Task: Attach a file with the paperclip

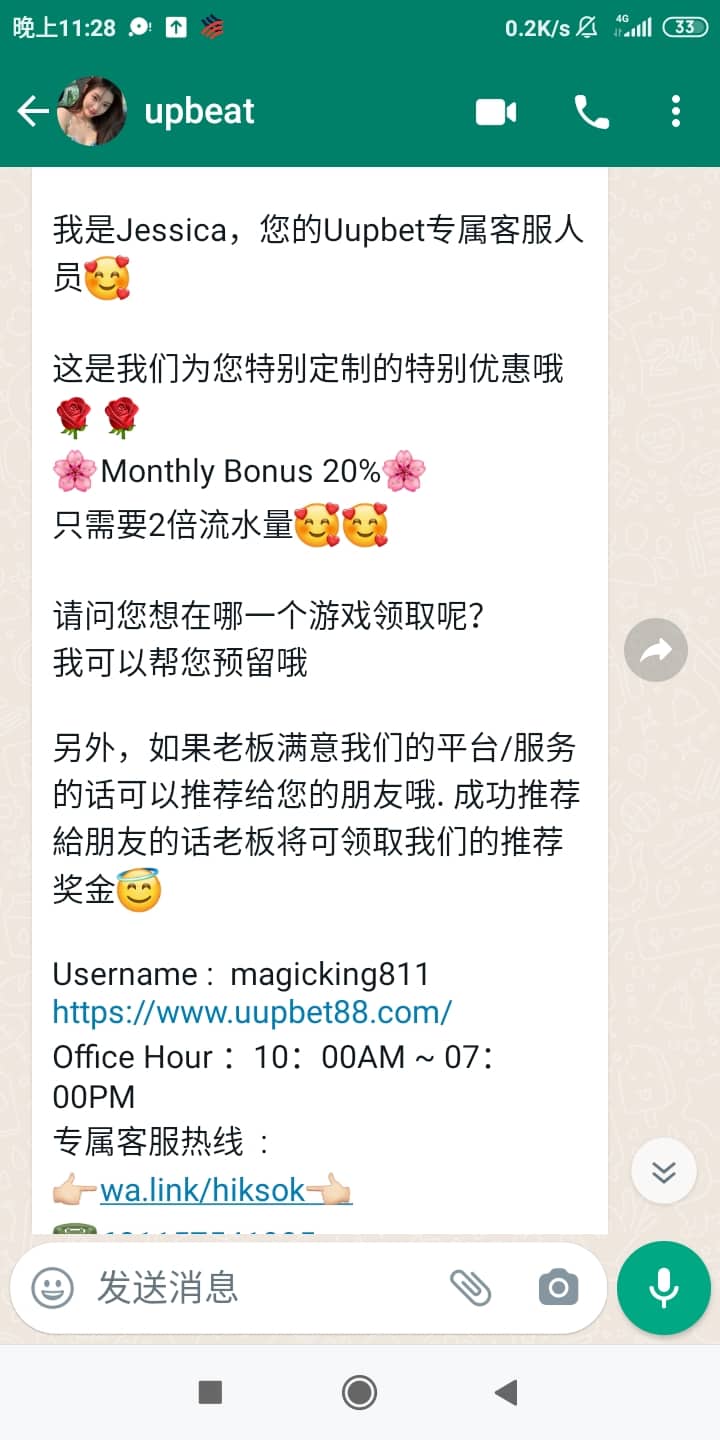Action: [470, 1288]
